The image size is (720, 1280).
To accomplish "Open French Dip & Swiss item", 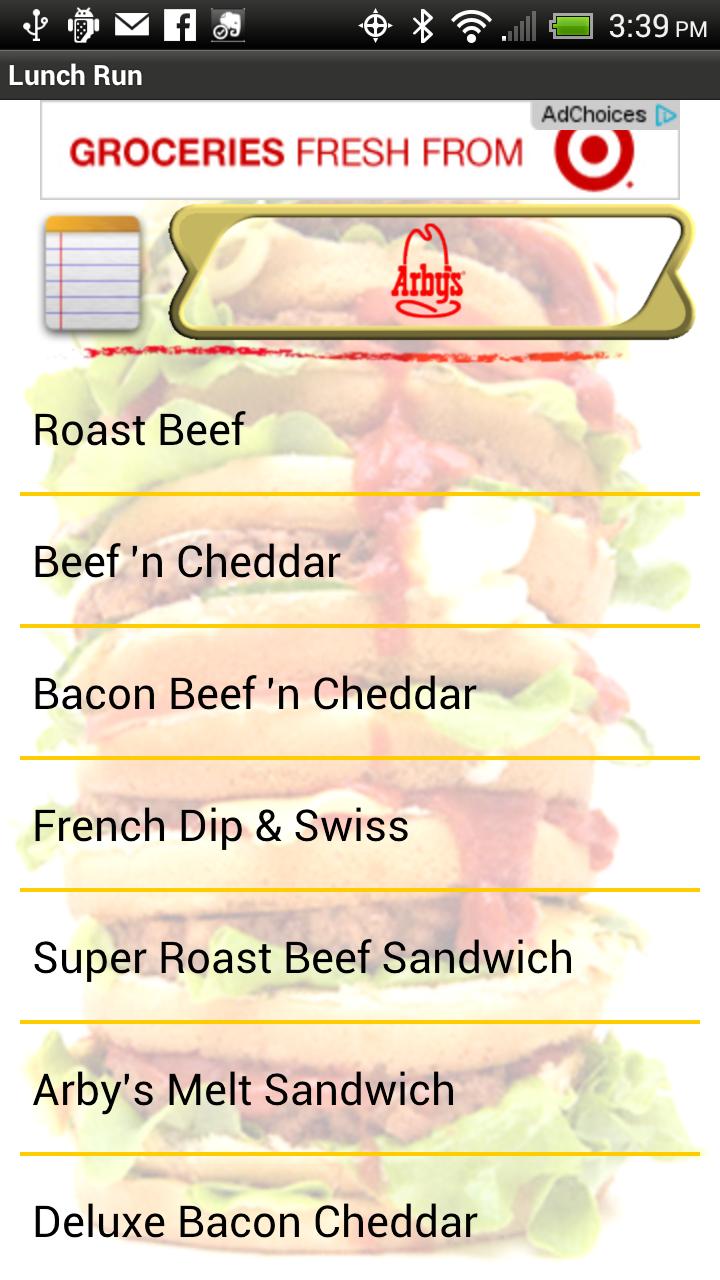I will [x=360, y=826].
